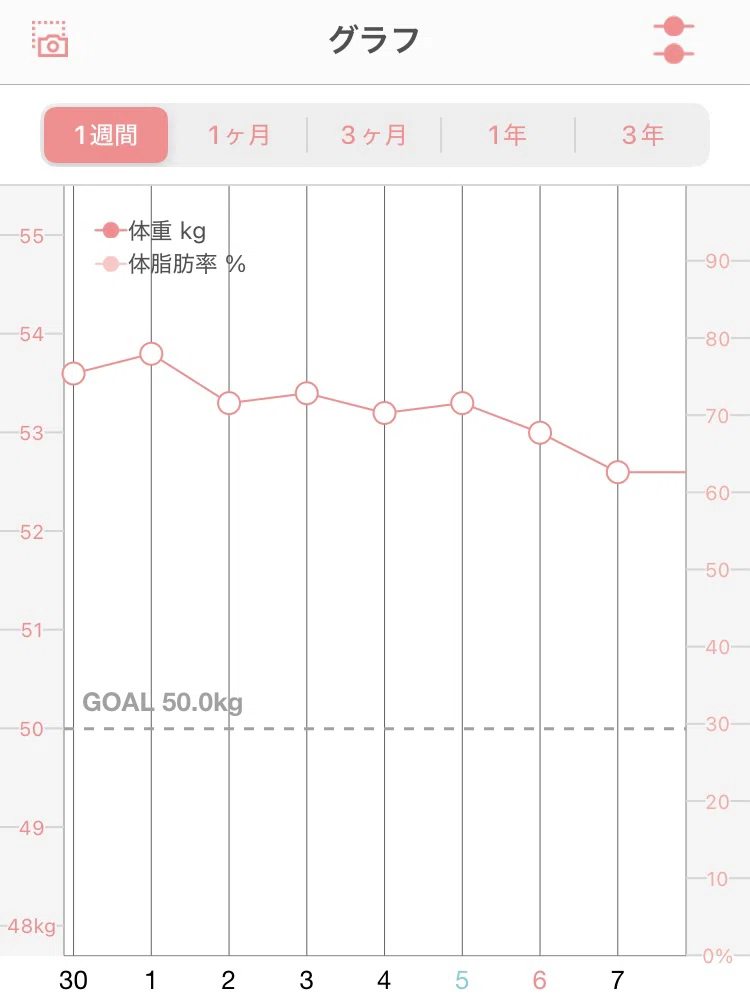This screenshot has width=750, height=1005.
Task: Change the range to 1年
Action: (508, 135)
